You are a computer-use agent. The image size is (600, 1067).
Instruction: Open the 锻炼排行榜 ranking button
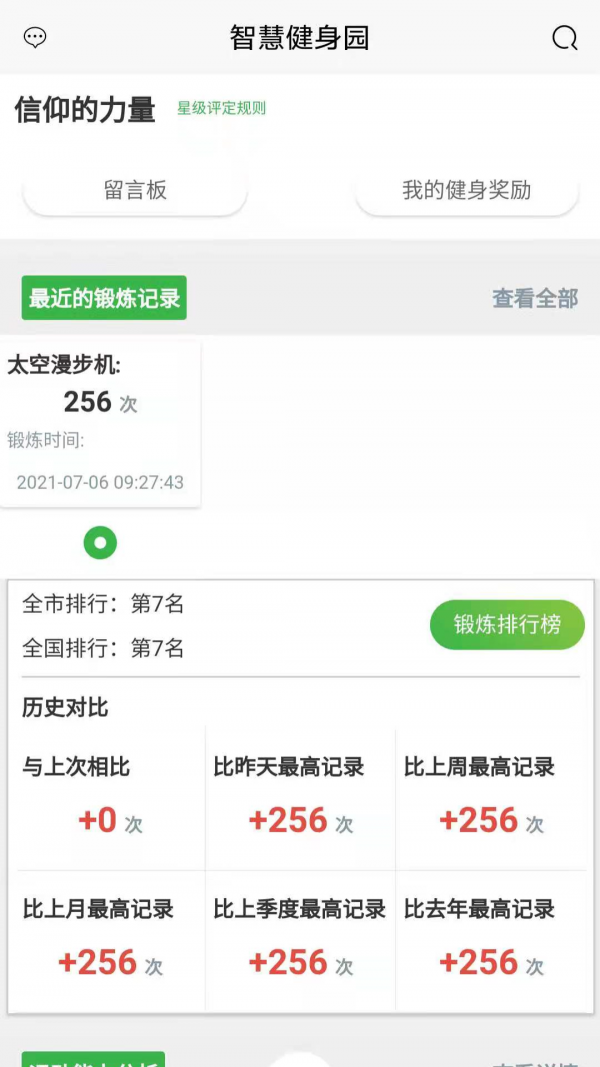pyautogui.click(x=507, y=625)
